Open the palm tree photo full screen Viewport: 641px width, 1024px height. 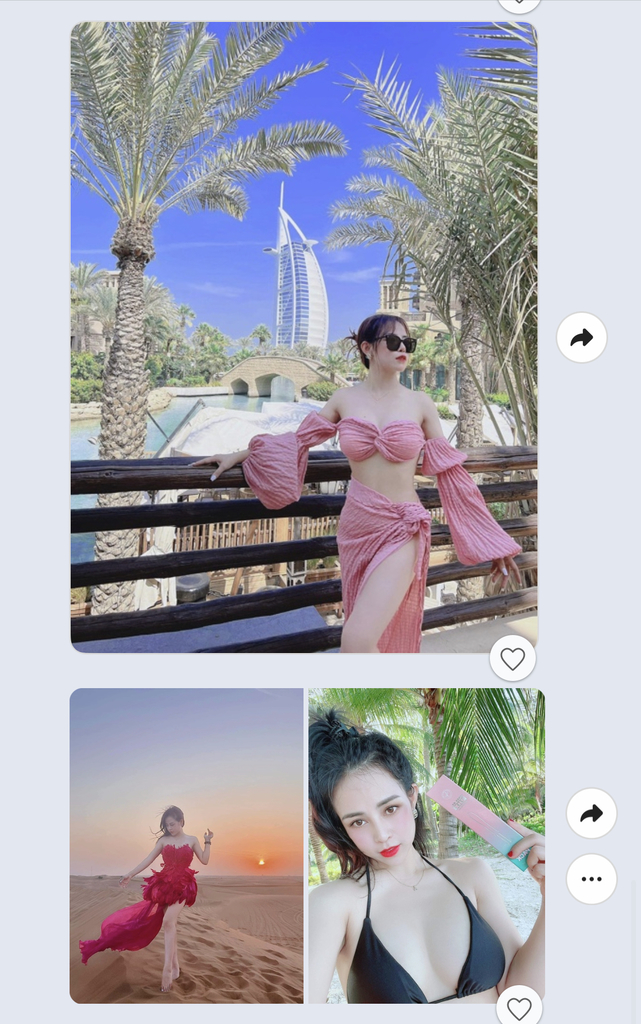(x=303, y=336)
